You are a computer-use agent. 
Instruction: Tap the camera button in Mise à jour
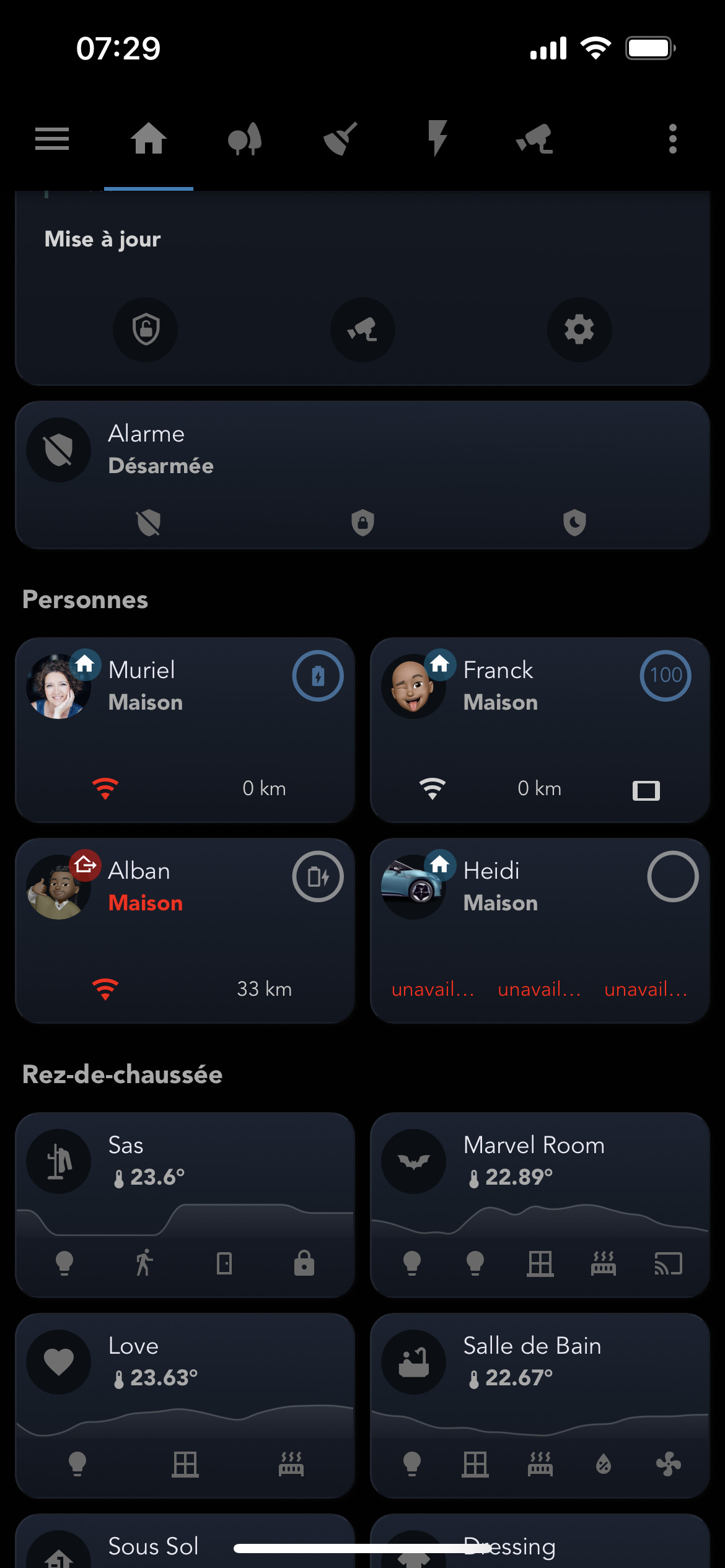pos(362,329)
